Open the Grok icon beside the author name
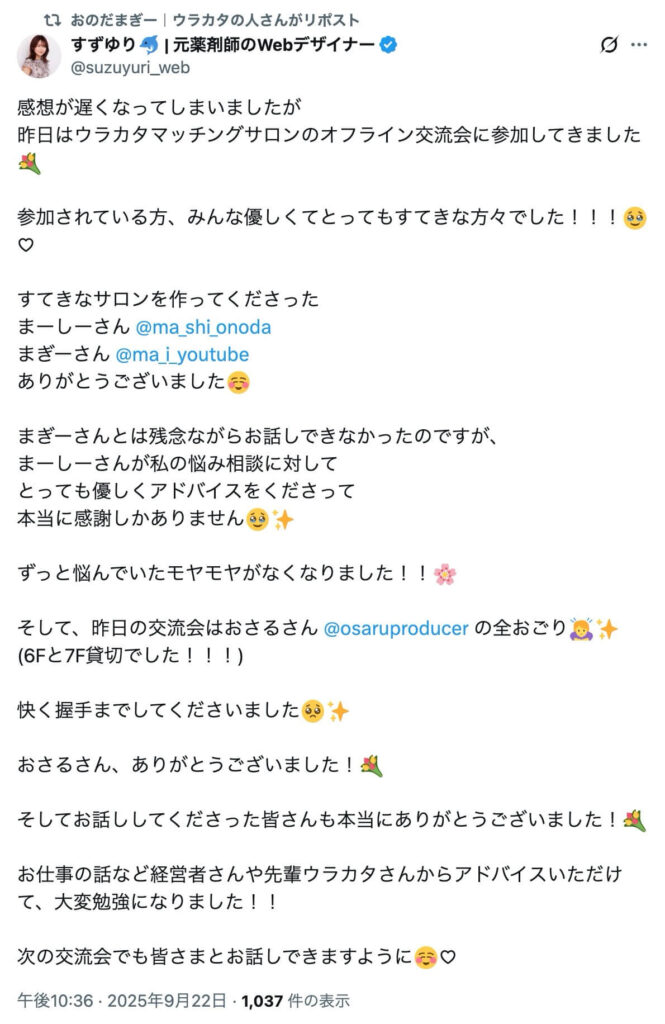 pos(608,46)
